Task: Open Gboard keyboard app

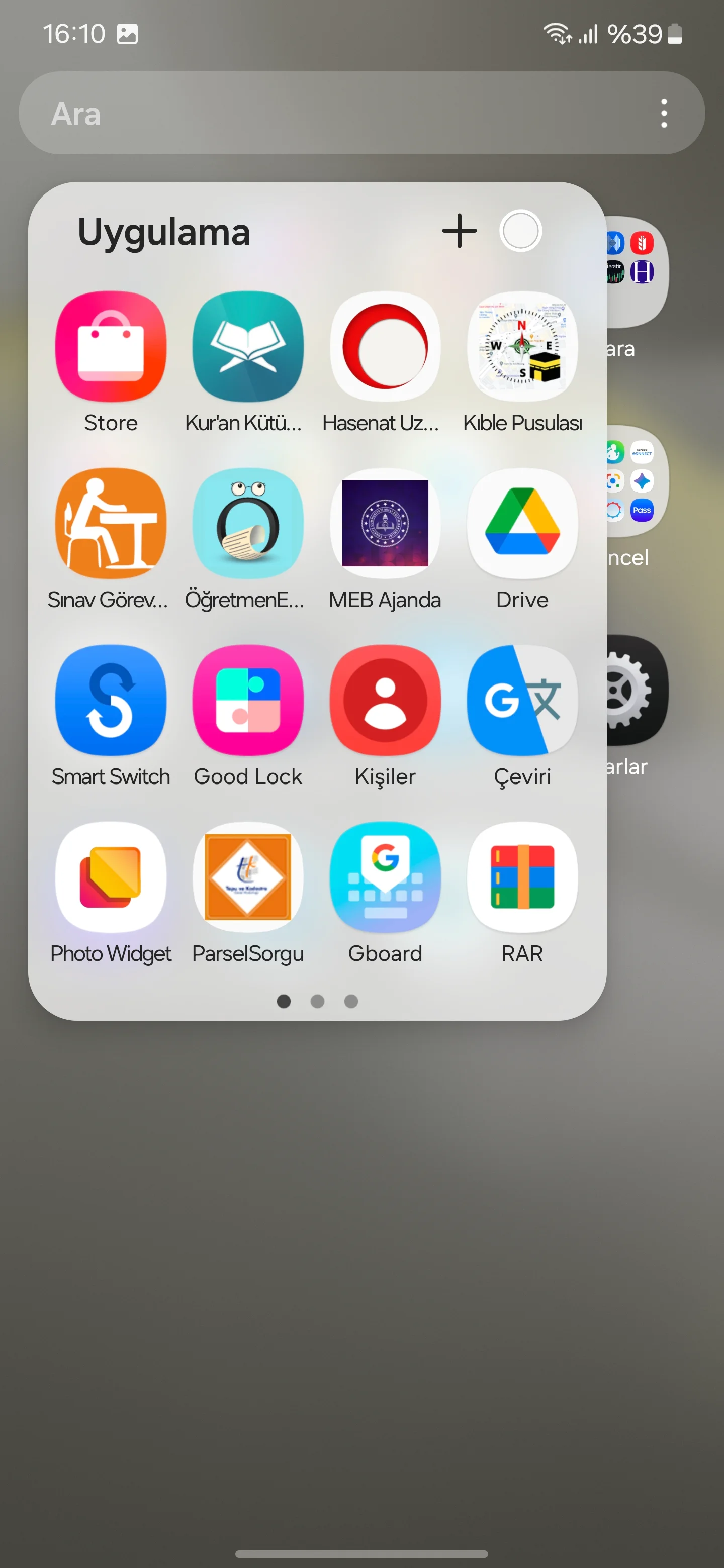Action: click(385, 877)
